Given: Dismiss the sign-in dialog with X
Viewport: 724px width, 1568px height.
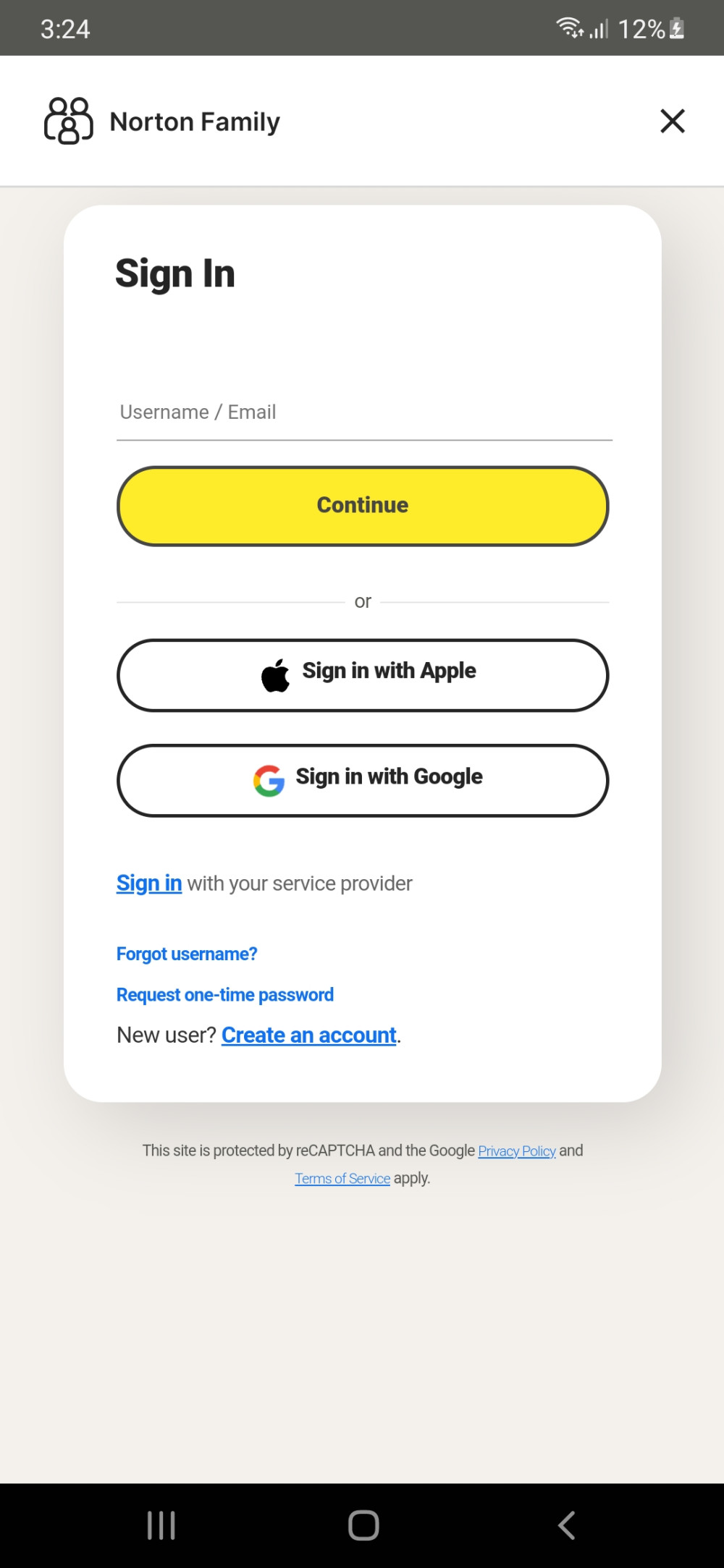Looking at the screenshot, I should pyautogui.click(x=672, y=121).
